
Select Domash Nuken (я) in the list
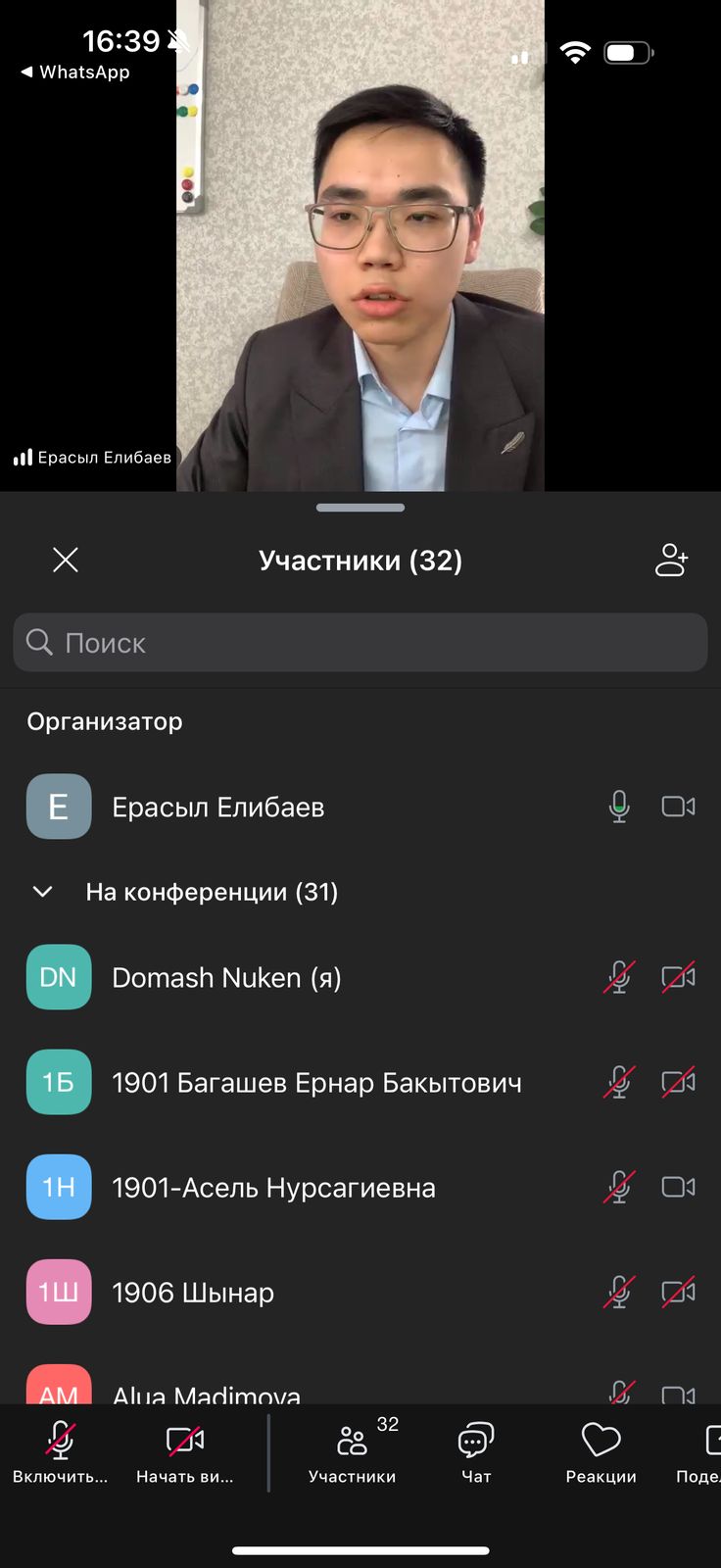pos(226,978)
